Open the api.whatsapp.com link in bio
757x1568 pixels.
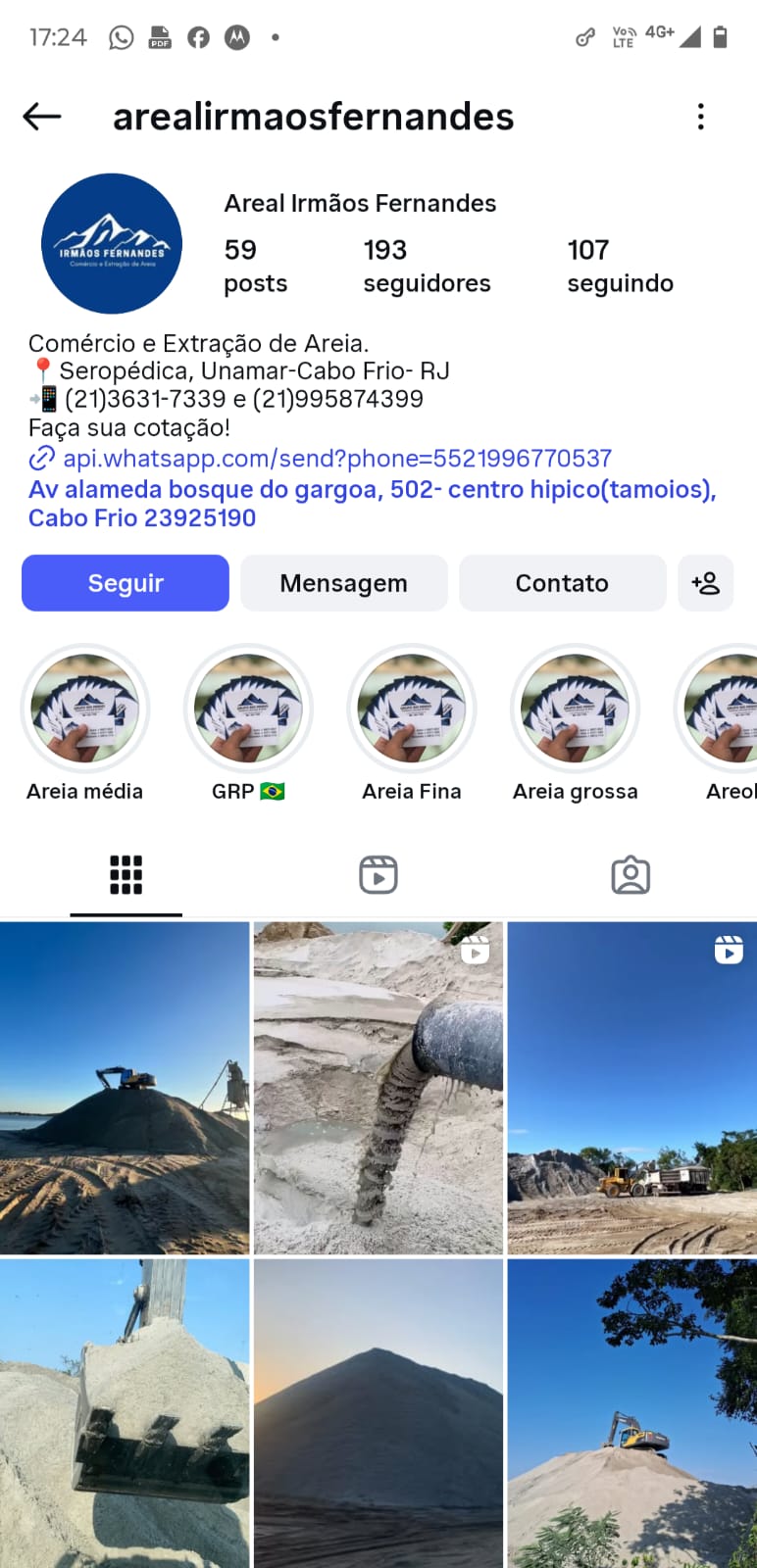[x=336, y=459]
